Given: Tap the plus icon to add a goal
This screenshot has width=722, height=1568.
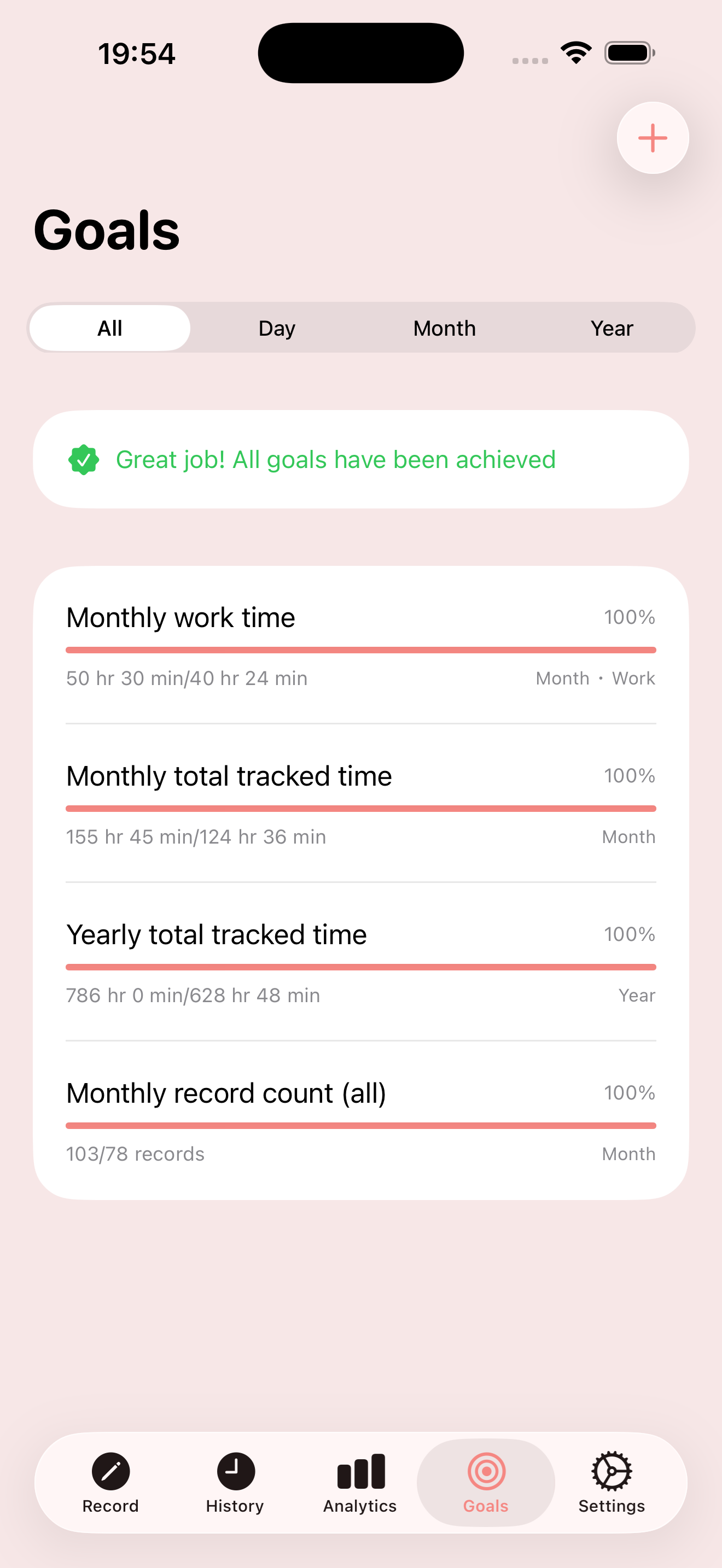Looking at the screenshot, I should [652, 138].
